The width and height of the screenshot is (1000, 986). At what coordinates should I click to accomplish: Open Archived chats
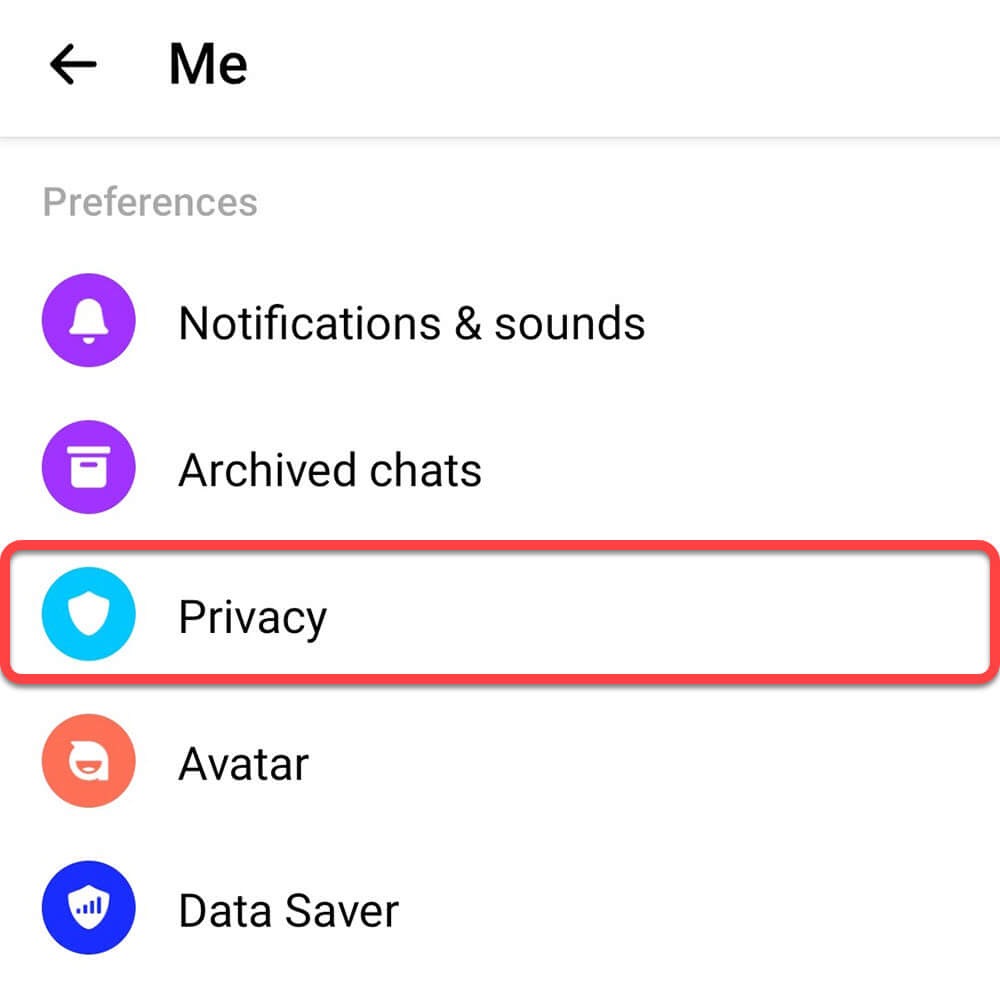330,469
